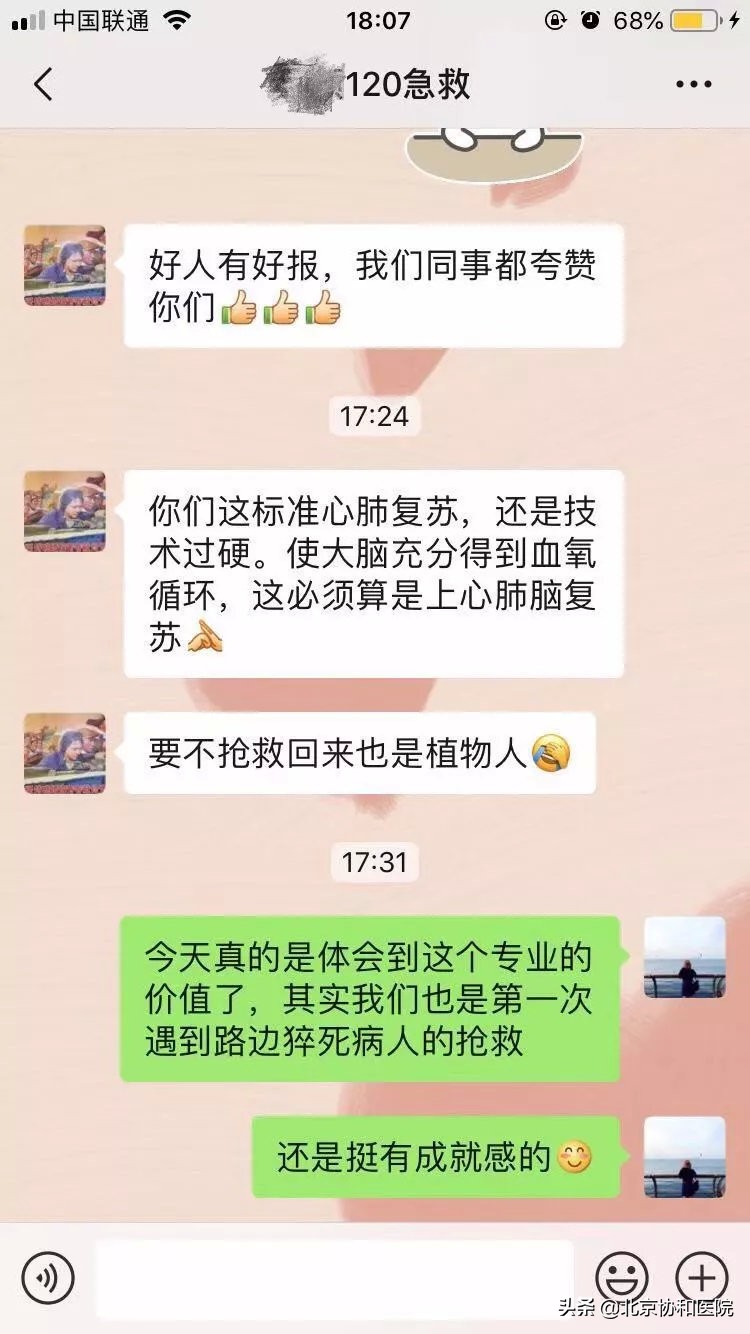Tap the back chevron to leave chat
This screenshot has height=1334, width=750.
(42, 85)
